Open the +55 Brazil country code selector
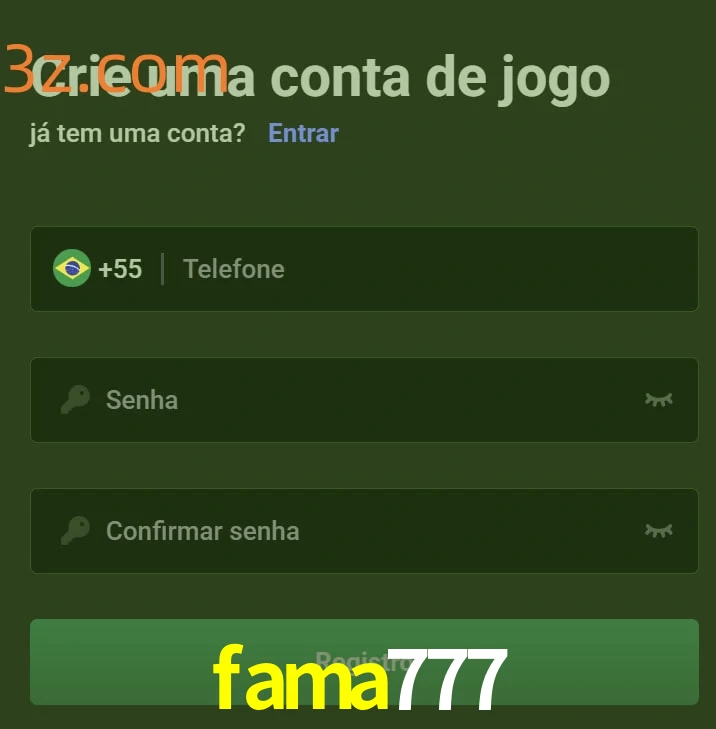This screenshot has height=729, width=716. click(98, 269)
